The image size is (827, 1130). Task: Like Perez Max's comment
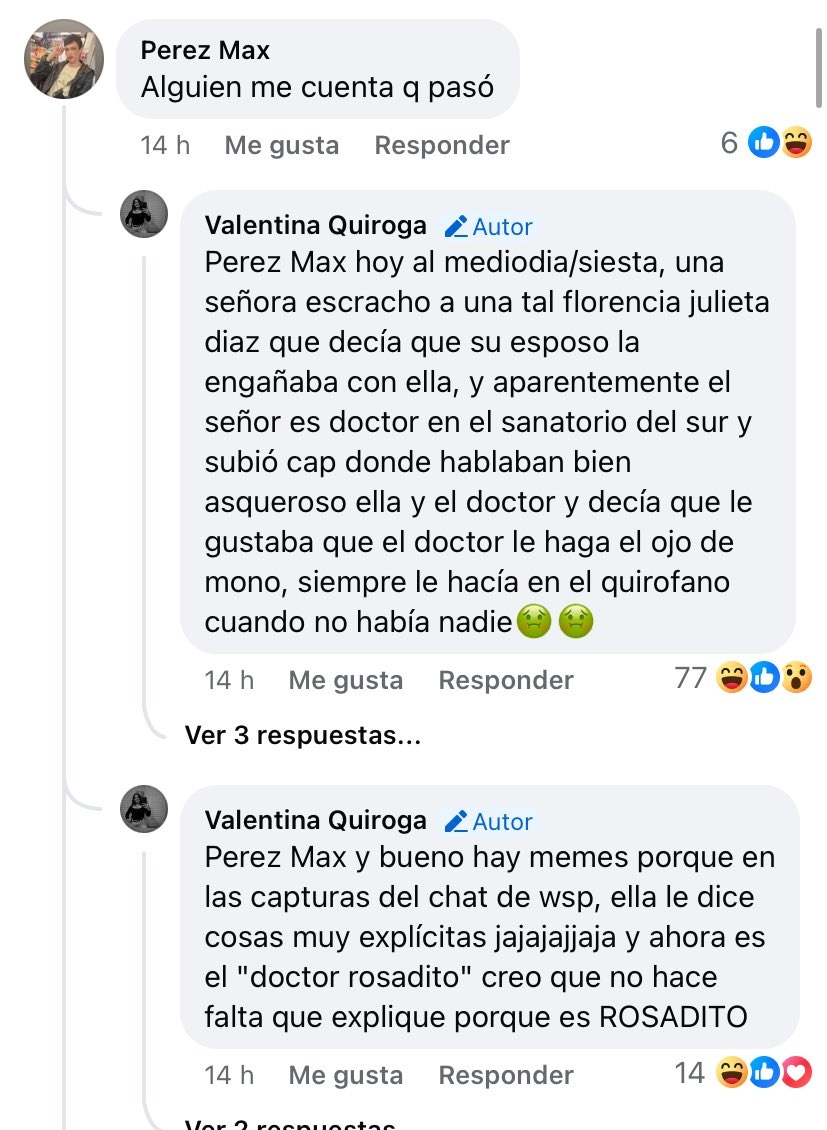click(281, 145)
